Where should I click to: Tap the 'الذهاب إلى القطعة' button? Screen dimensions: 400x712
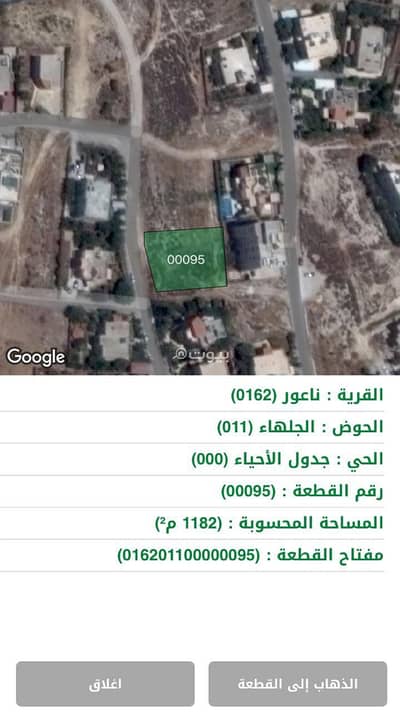pos(298,683)
